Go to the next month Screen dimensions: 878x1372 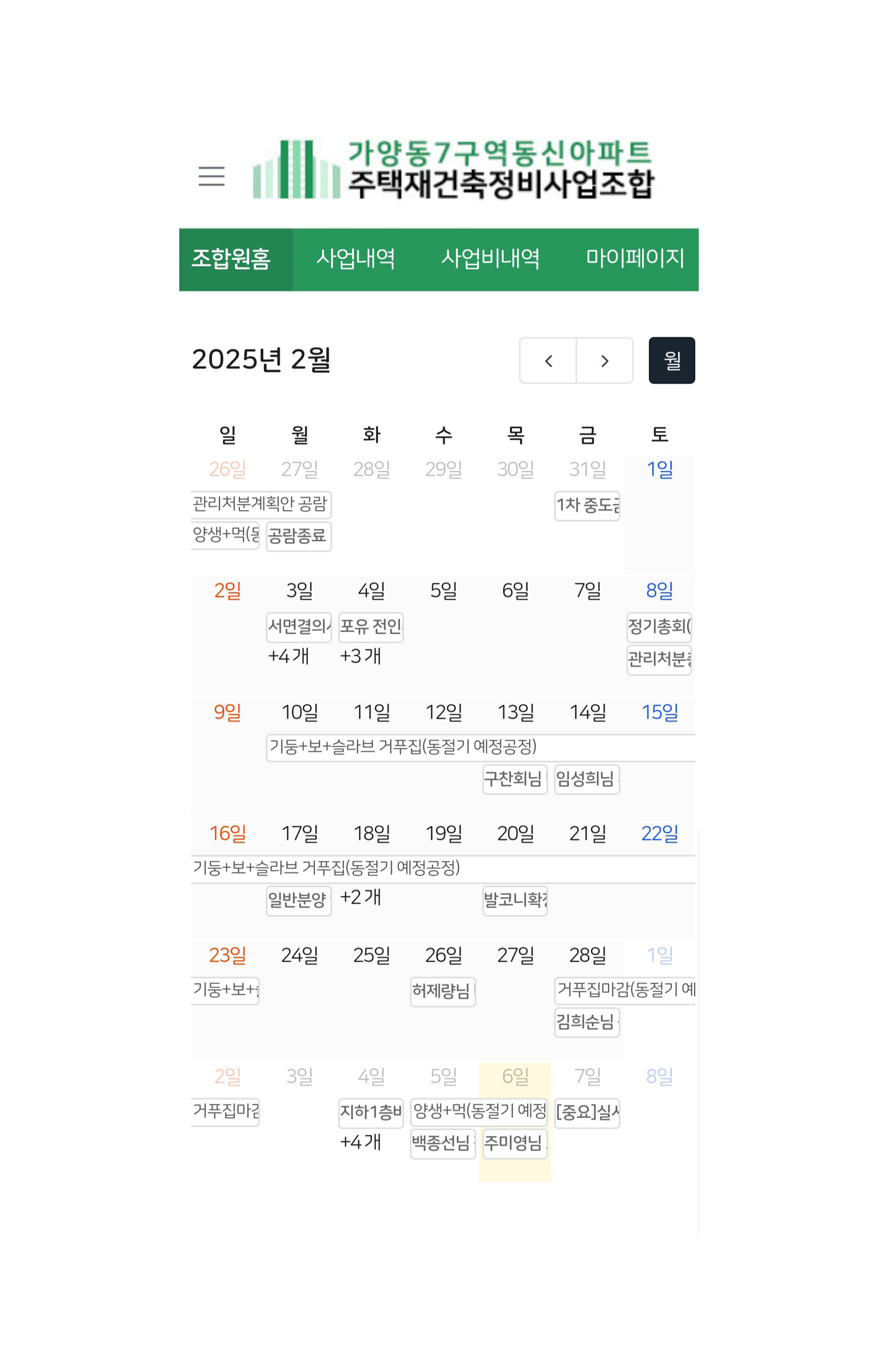tap(605, 361)
